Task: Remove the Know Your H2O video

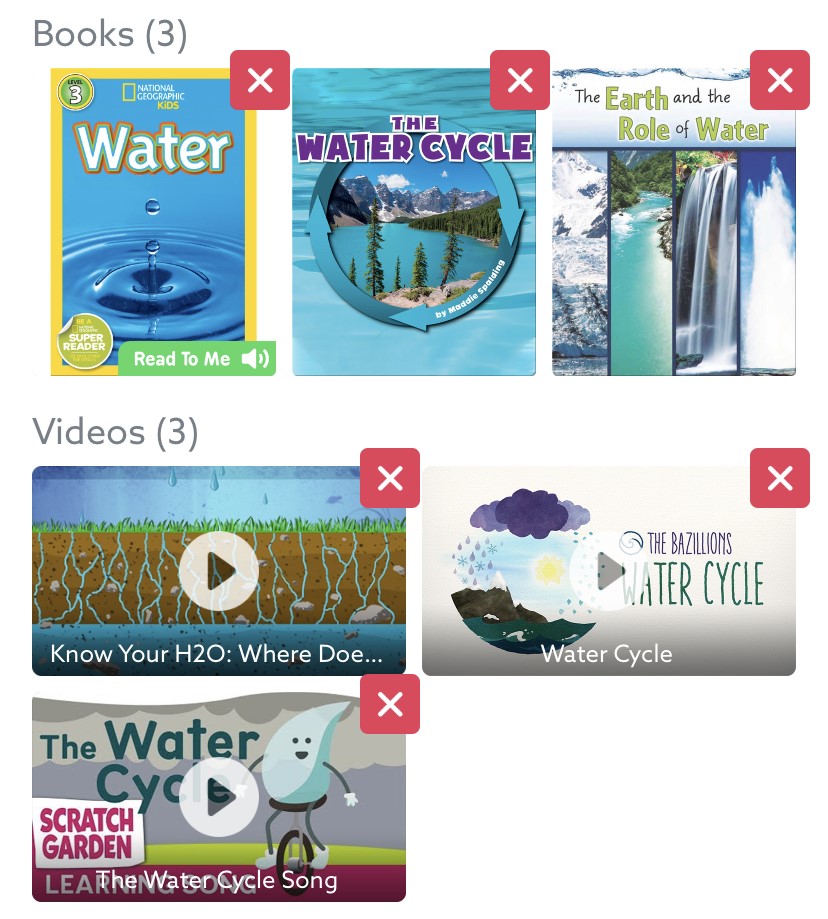Action: (x=390, y=479)
